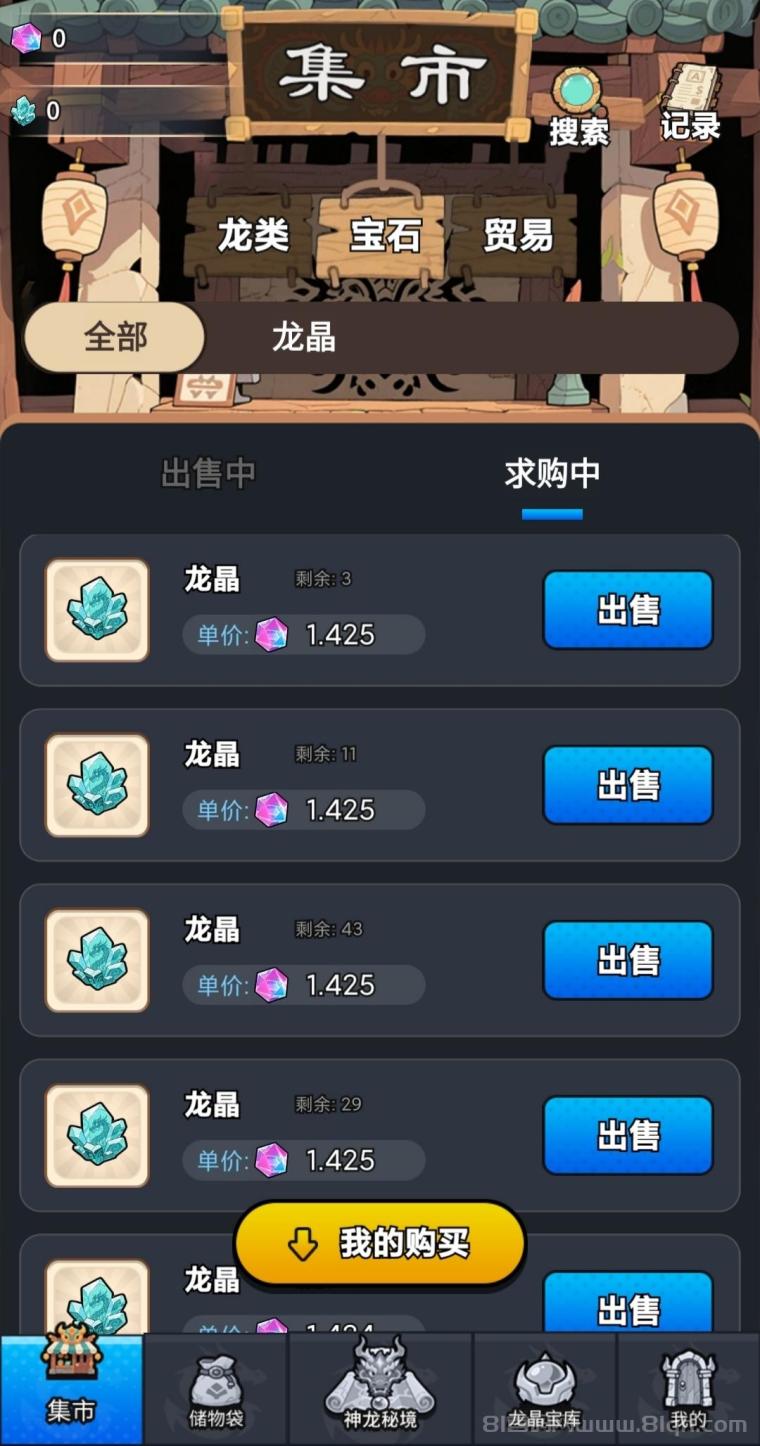Open the 搜索 search magnifier
Screen dimensions: 760x1446
click(577, 108)
